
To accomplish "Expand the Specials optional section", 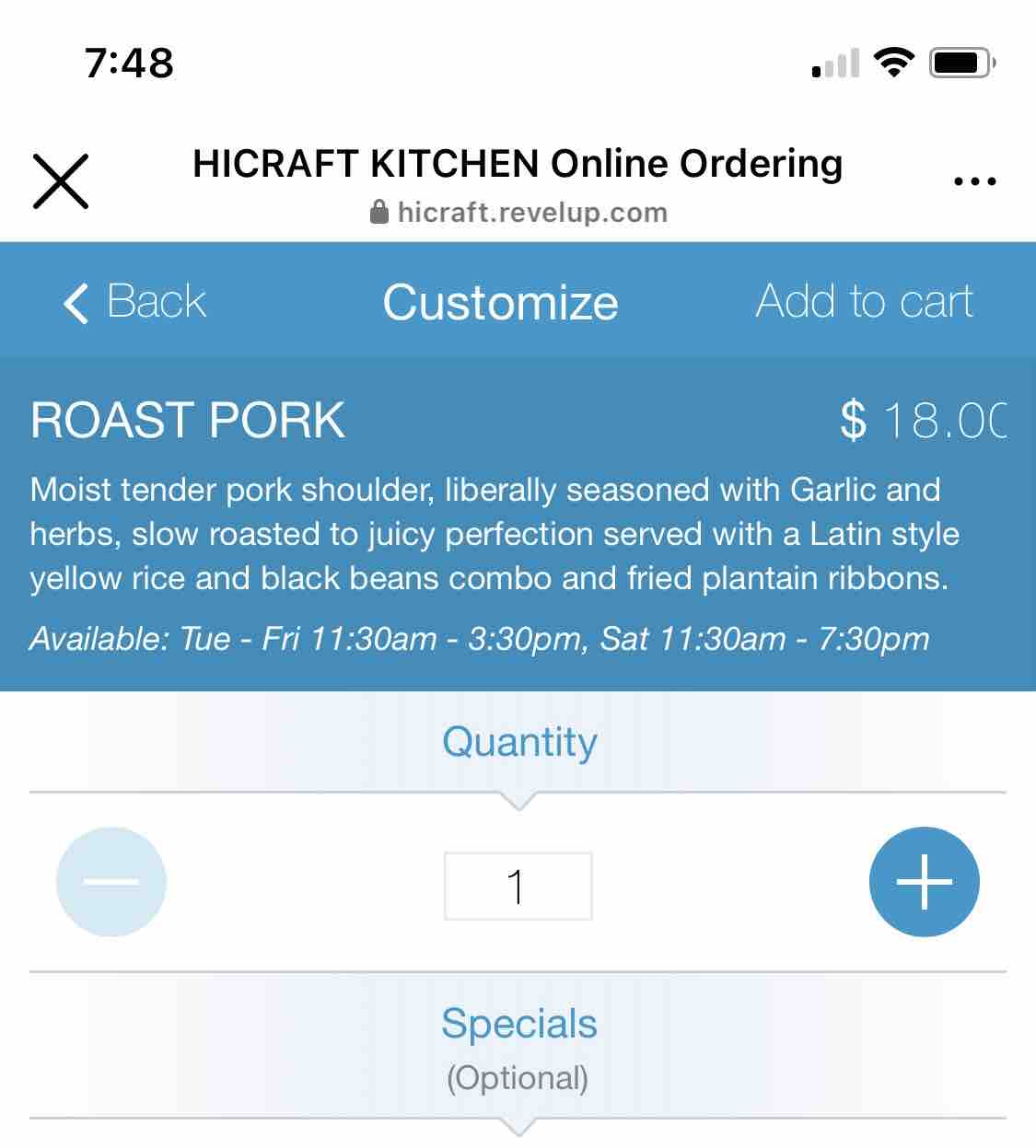I will click(518, 1045).
